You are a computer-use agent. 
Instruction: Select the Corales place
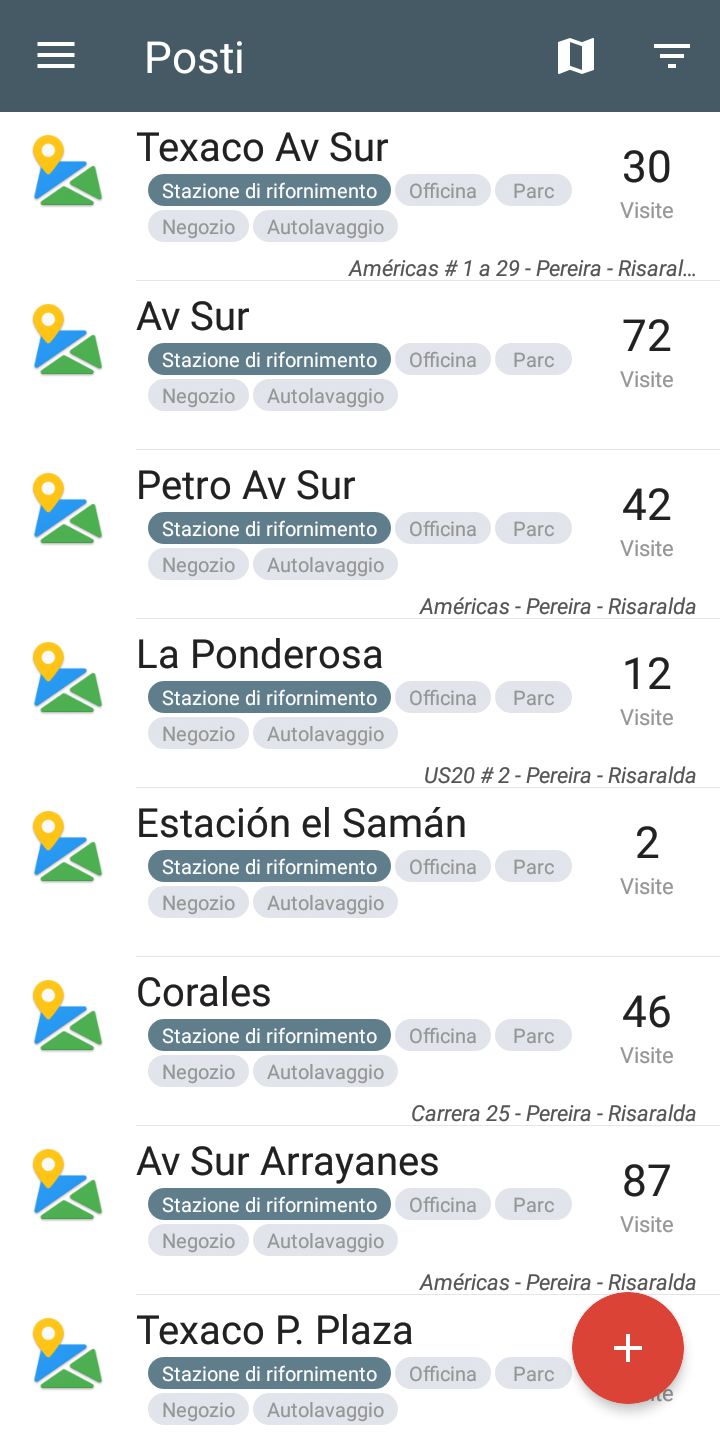(360, 1042)
